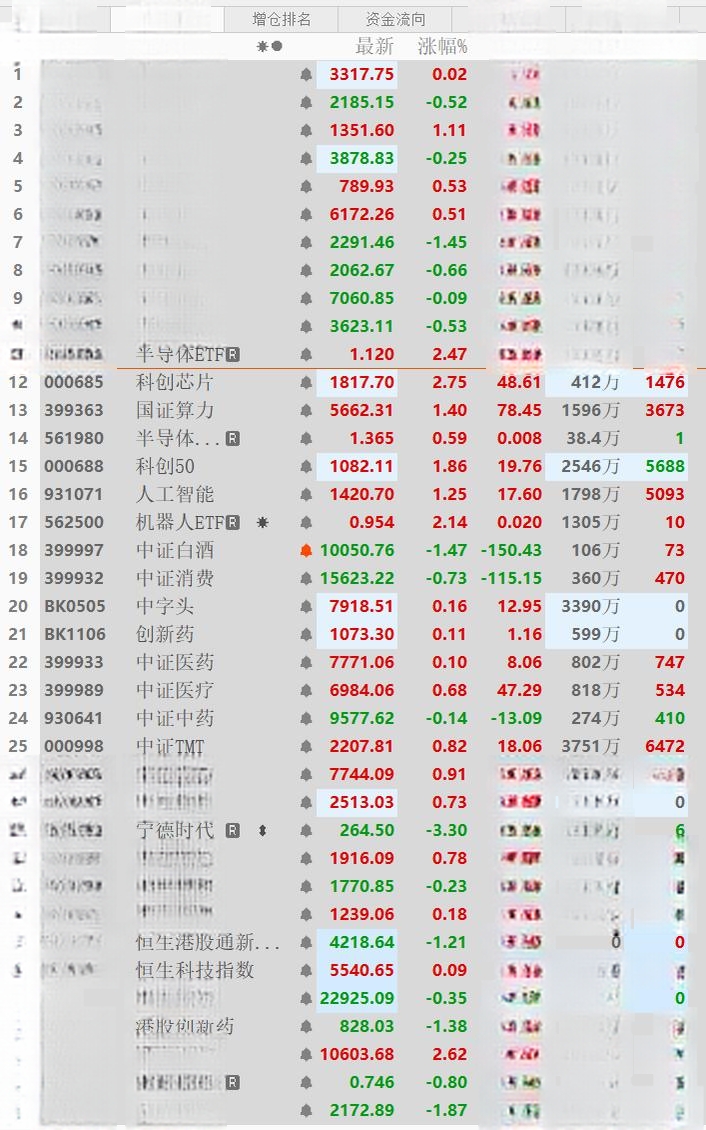
Task: Open the 中证TMT row
Action: pos(171,746)
